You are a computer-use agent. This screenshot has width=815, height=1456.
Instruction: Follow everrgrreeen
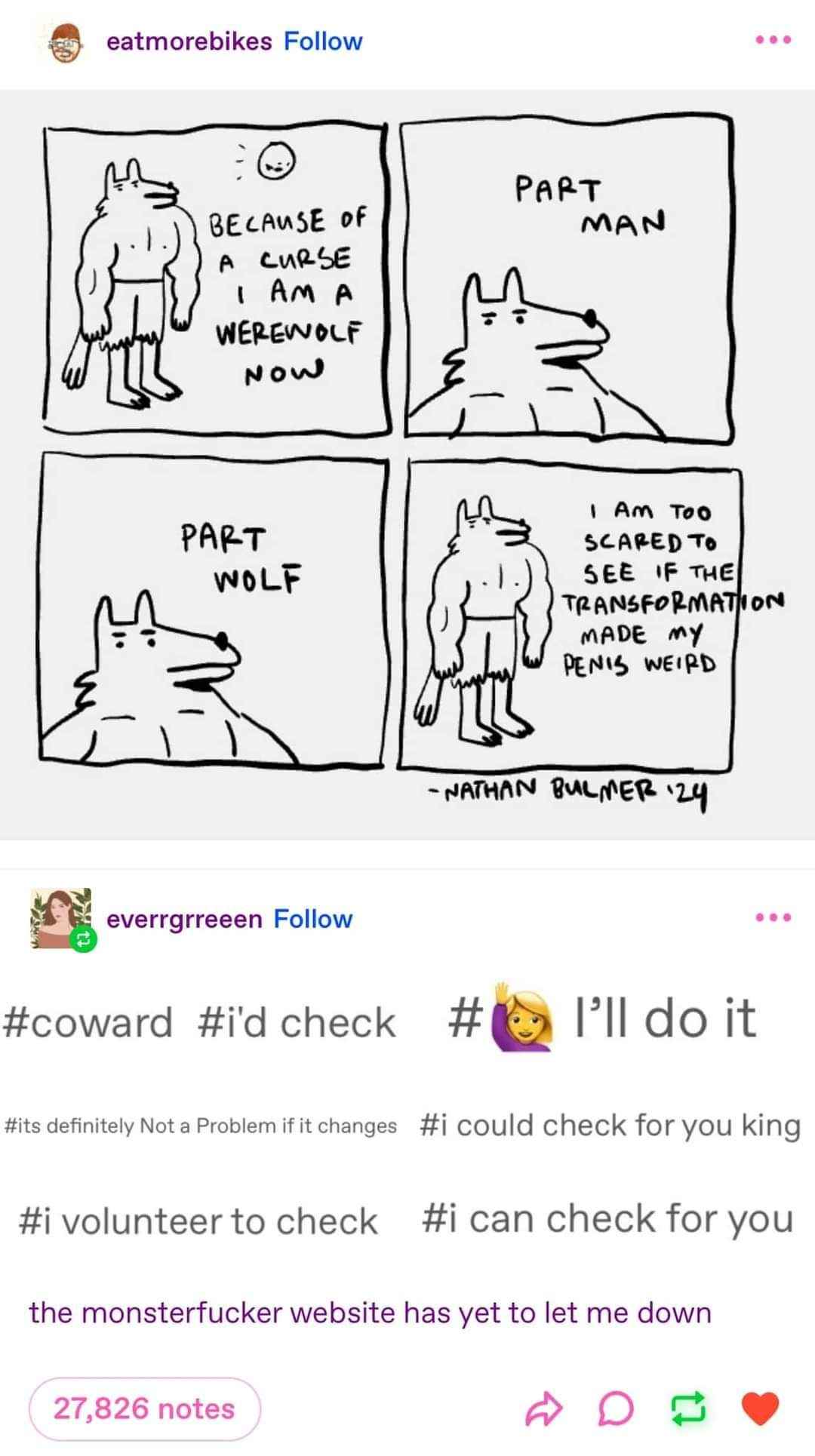(313, 919)
